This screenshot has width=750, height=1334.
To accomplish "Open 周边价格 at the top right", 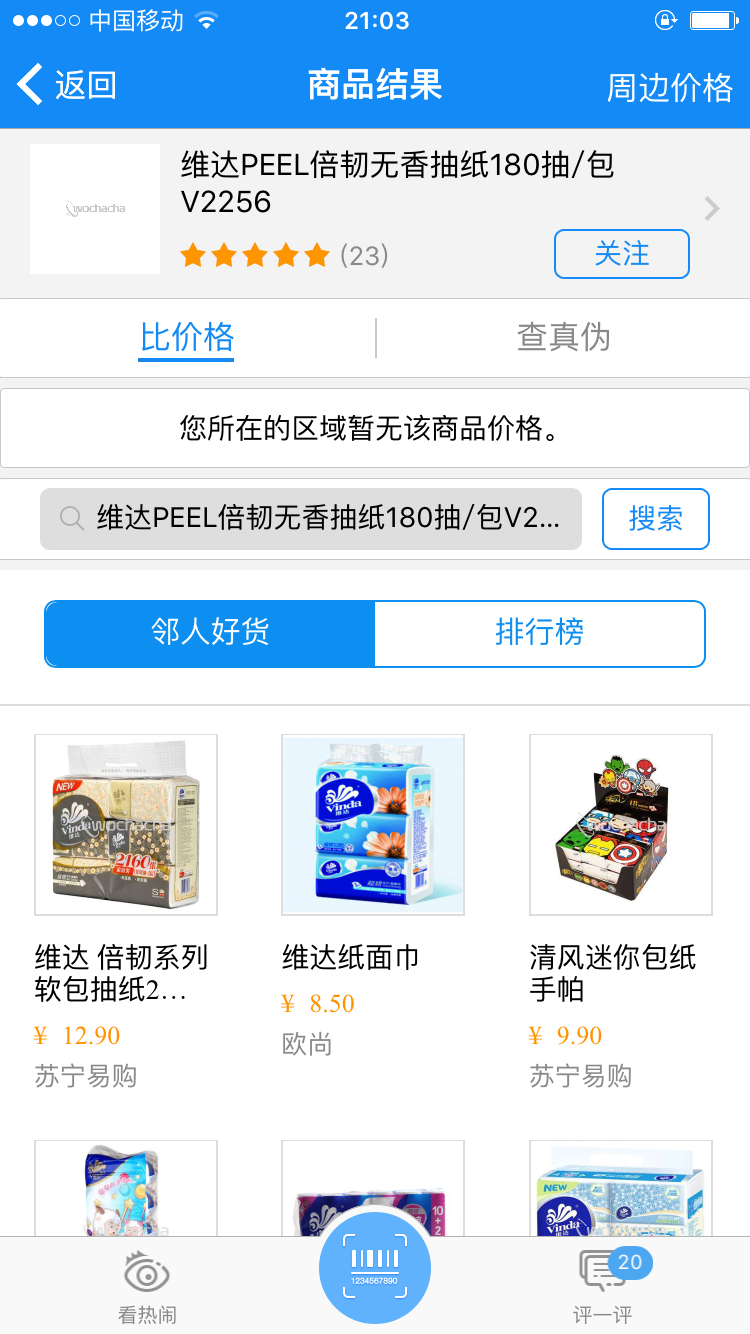I will tap(668, 86).
